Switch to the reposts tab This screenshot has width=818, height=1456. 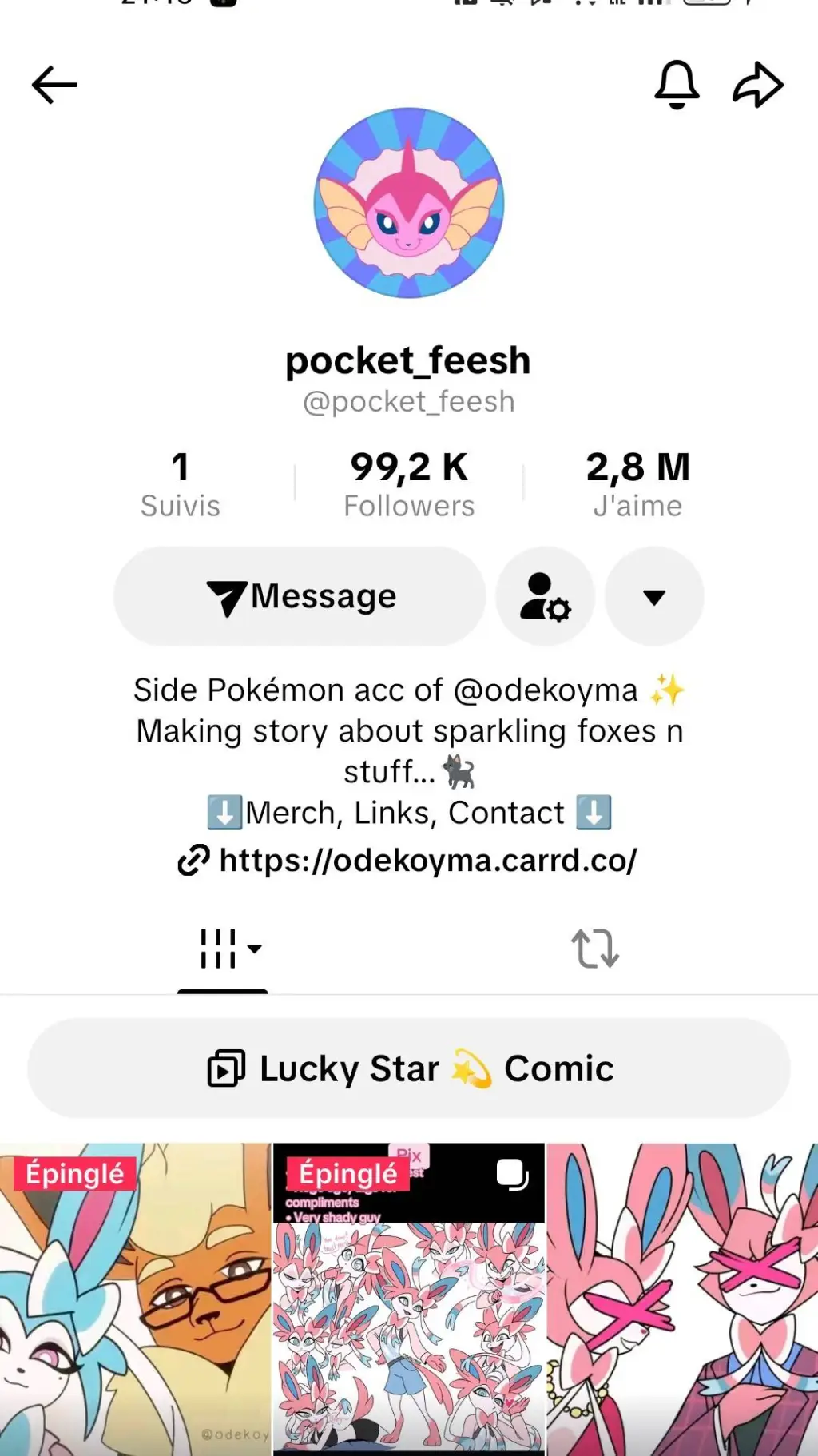click(595, 949)
